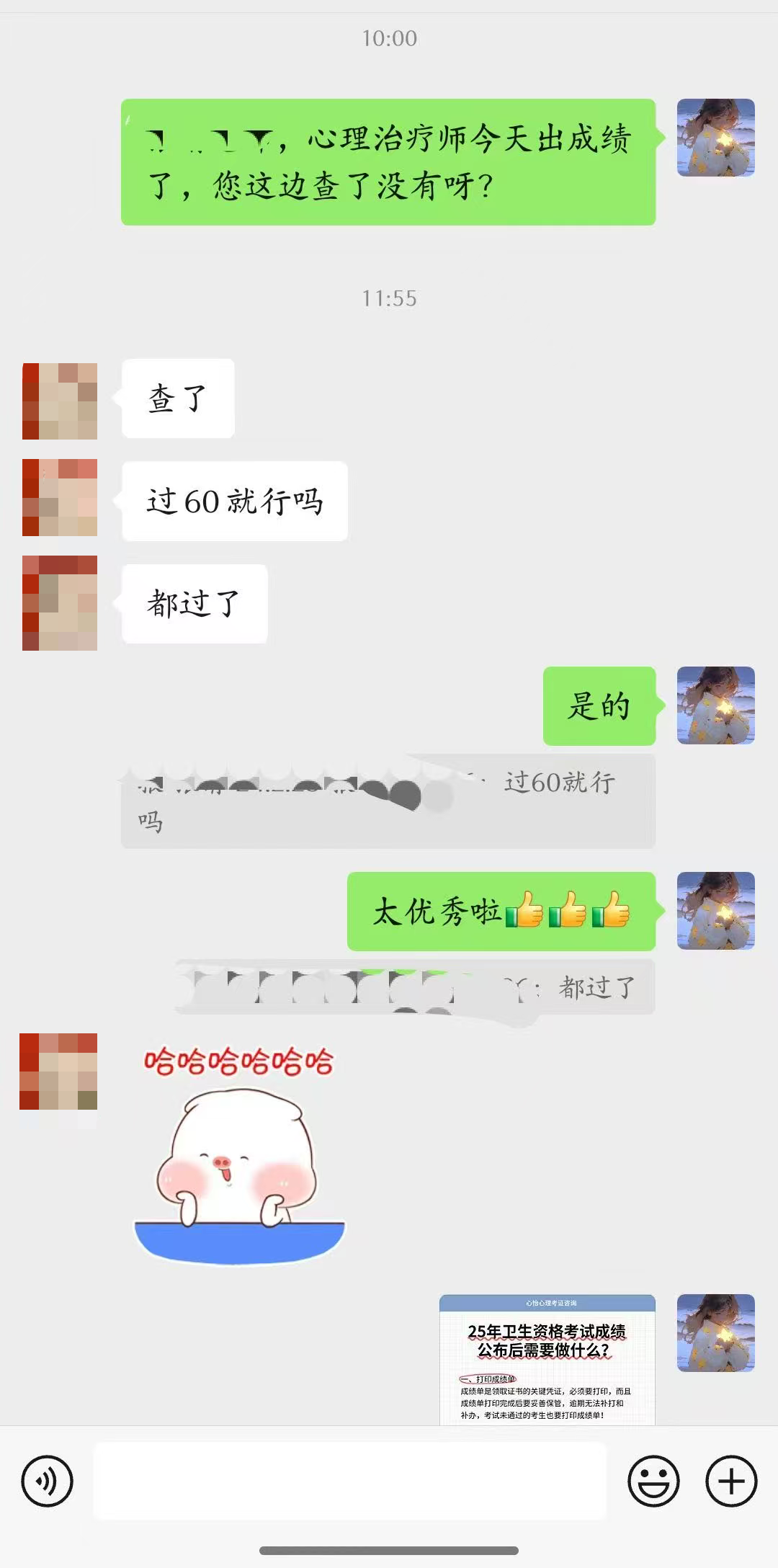Open the emoji sticker panel
The height and width of the screenshot is (1568, 778).
(653, 1482)
